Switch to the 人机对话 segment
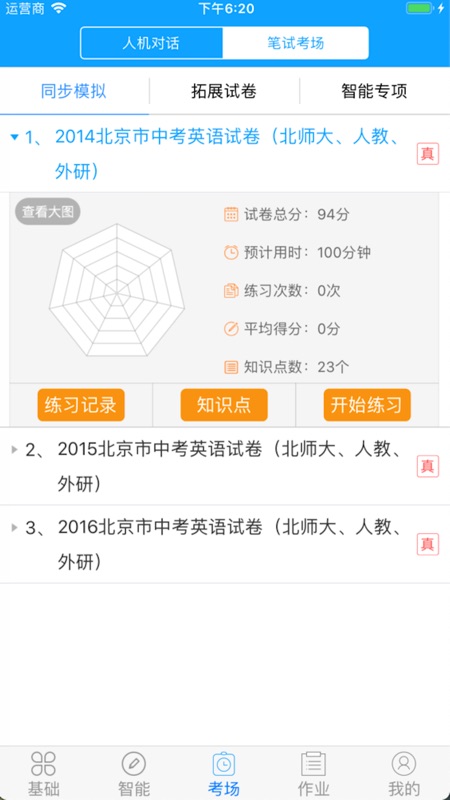The width and height of the screenshot is (450, 800). tap(152, 43)
